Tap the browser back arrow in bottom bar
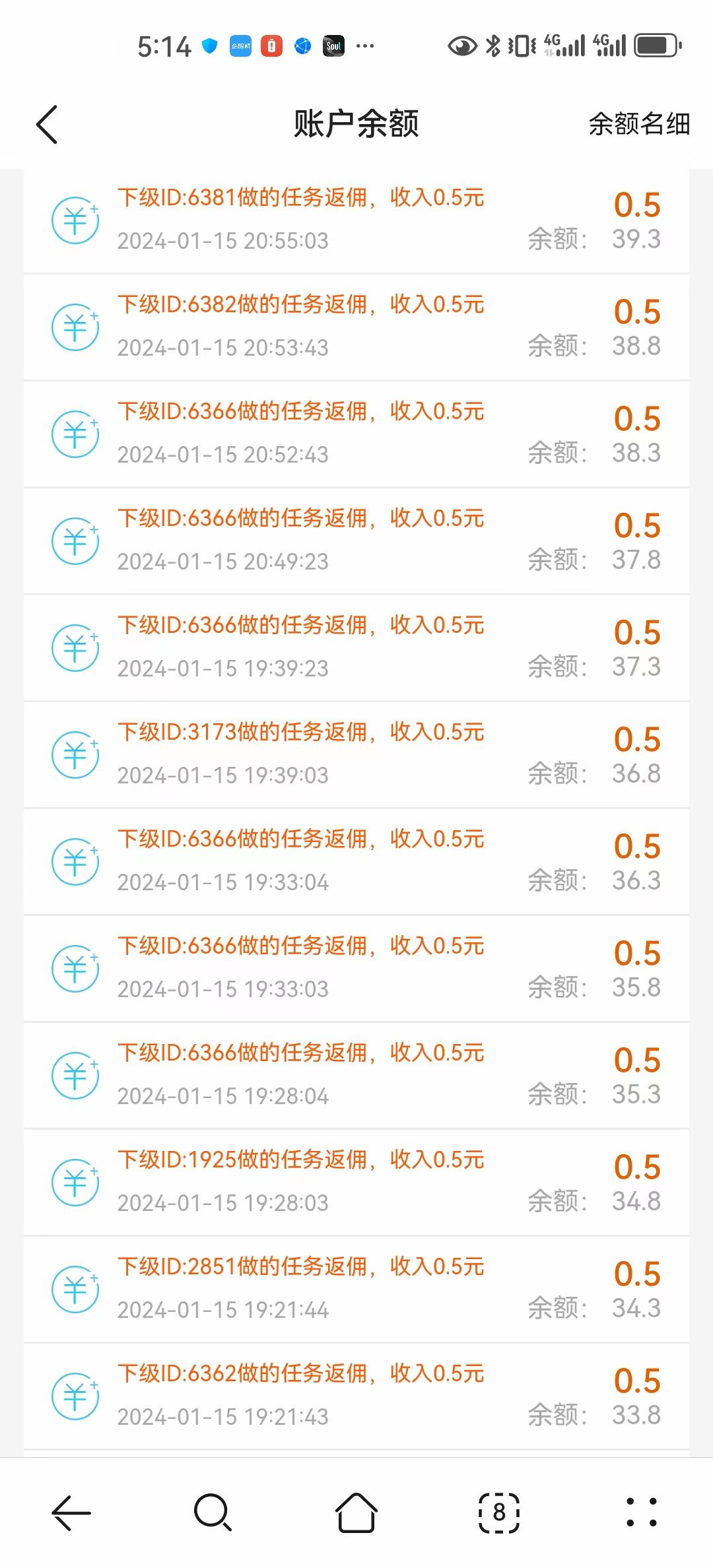Viewport: 713px width, 1568px height. click(x=71, y=1512)
